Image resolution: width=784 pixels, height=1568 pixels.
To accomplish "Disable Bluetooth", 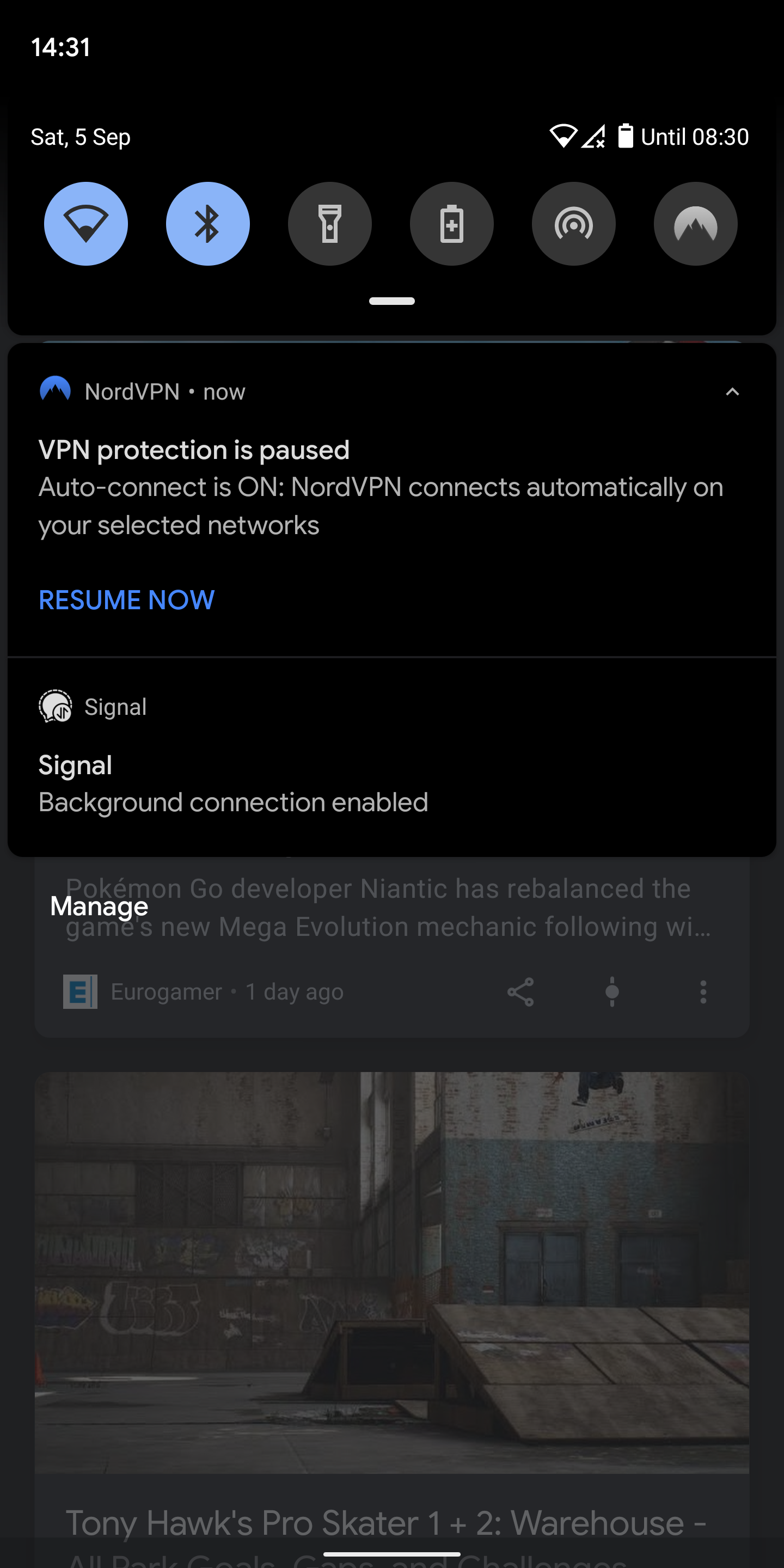I will [207, 223].
